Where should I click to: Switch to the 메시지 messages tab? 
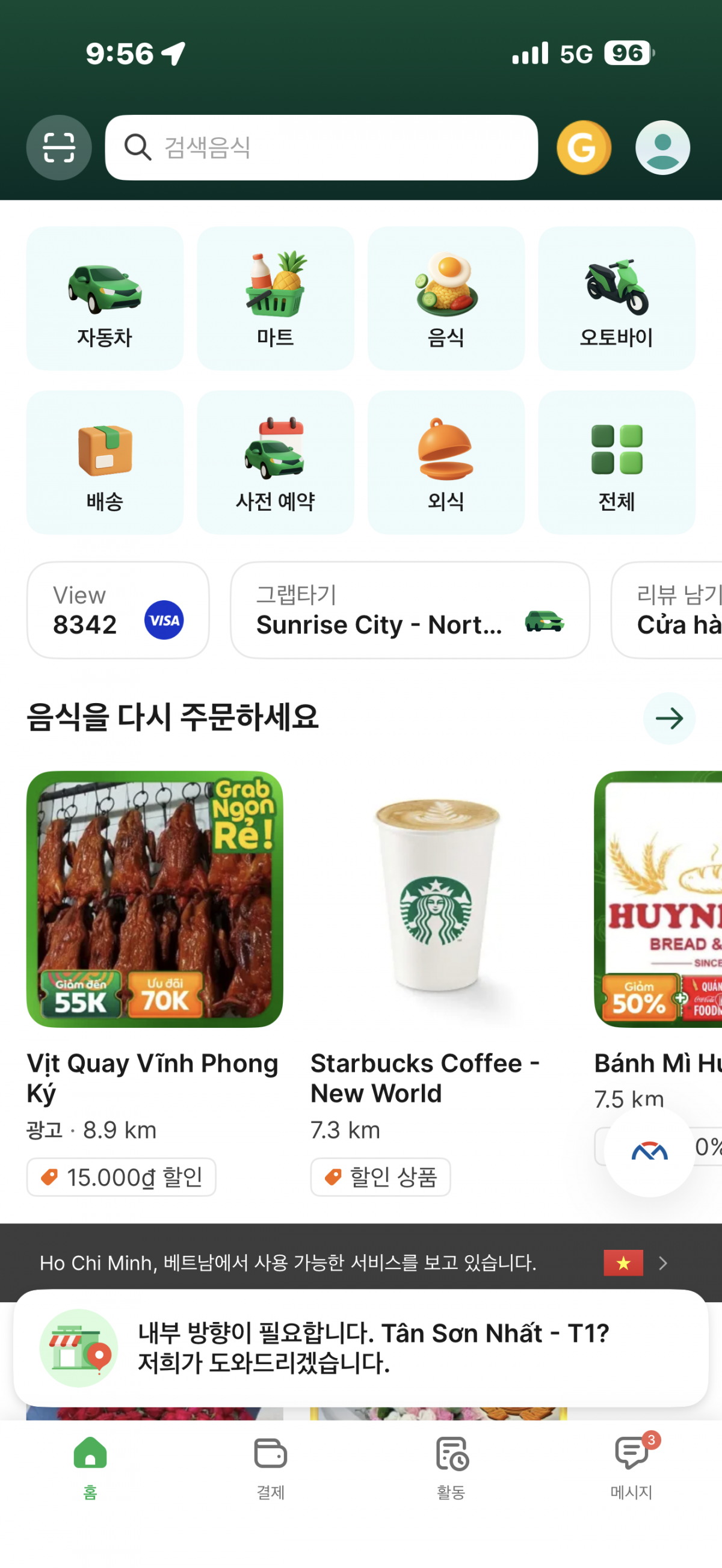point(631,1467)
